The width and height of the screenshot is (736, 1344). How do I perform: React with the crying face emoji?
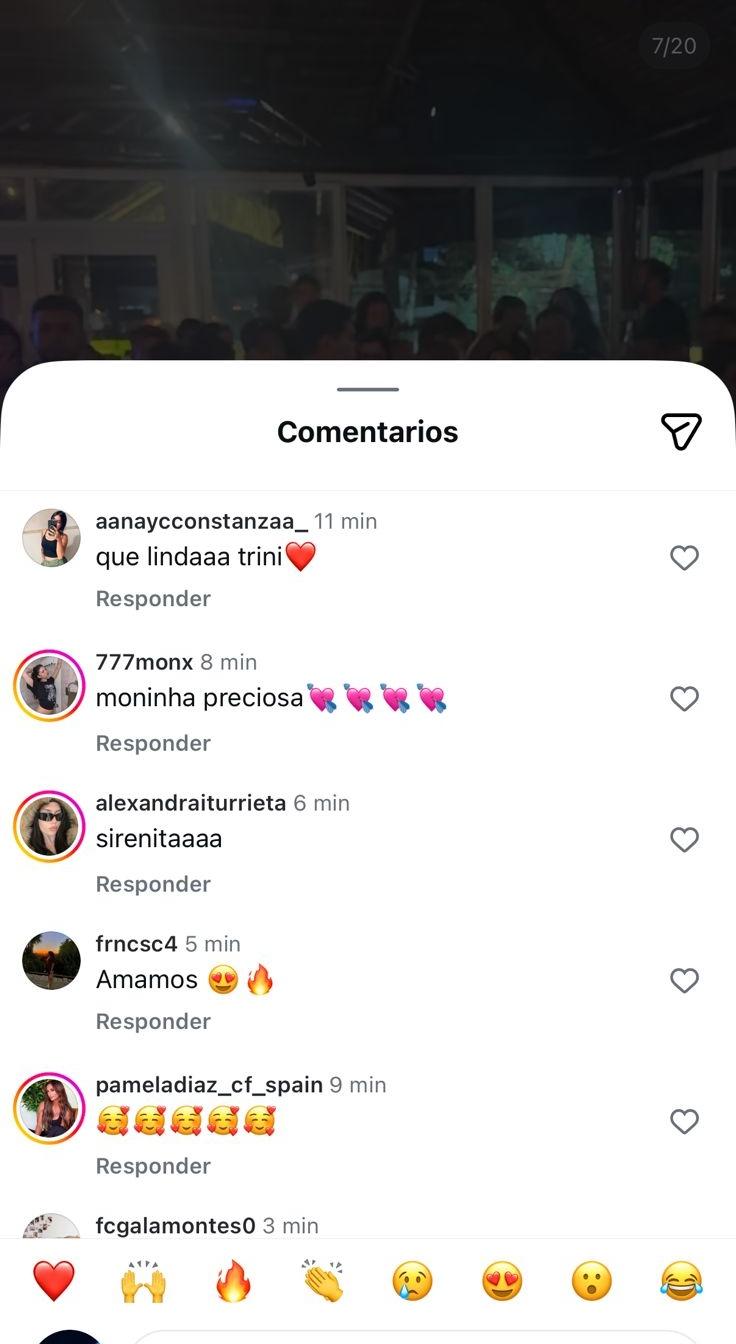(x=412, y=1278)
